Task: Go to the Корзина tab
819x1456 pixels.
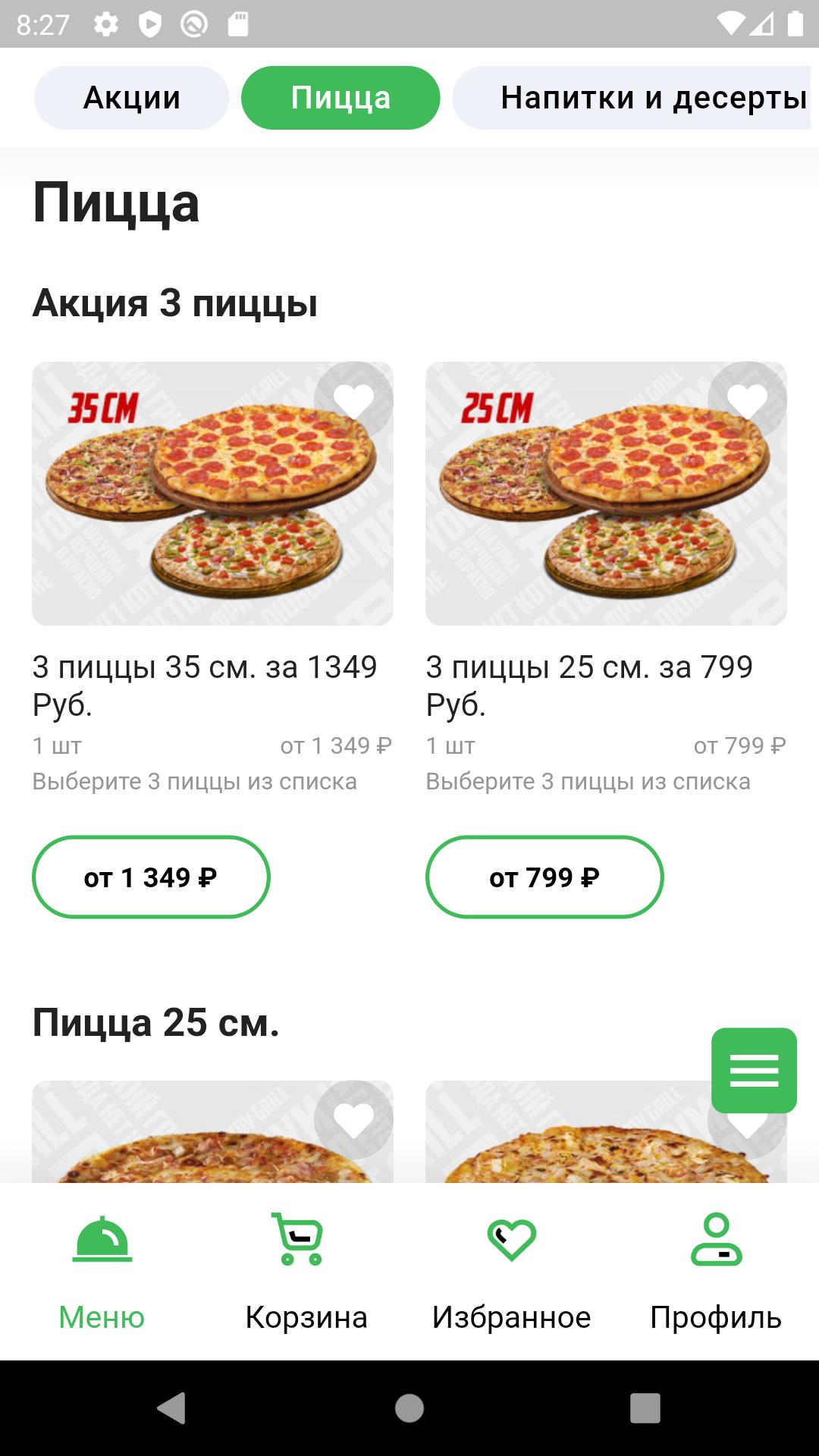Action: pos(306,1272)
